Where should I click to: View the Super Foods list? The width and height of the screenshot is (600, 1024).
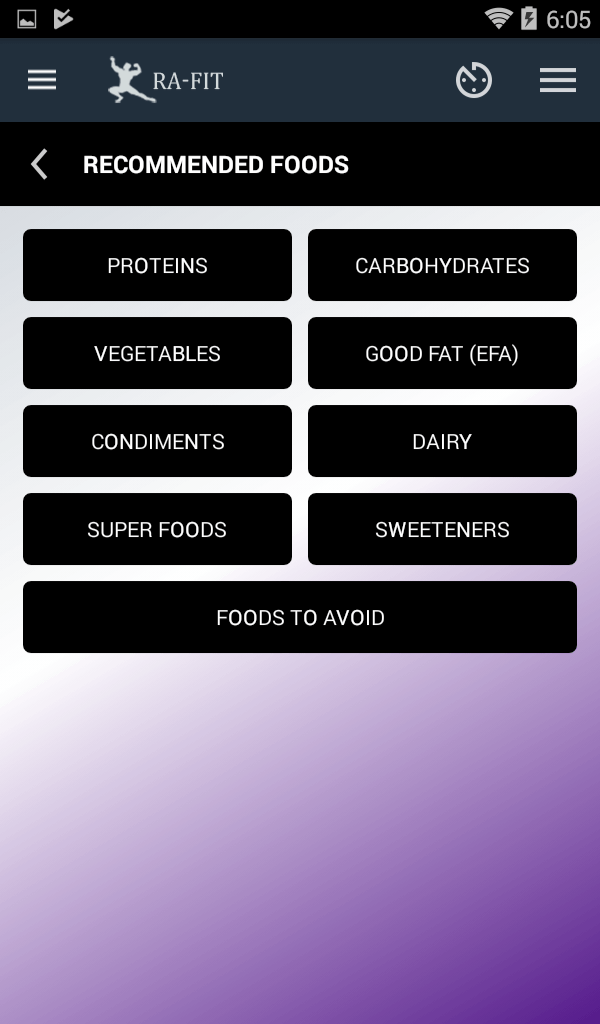coord(157,529)
